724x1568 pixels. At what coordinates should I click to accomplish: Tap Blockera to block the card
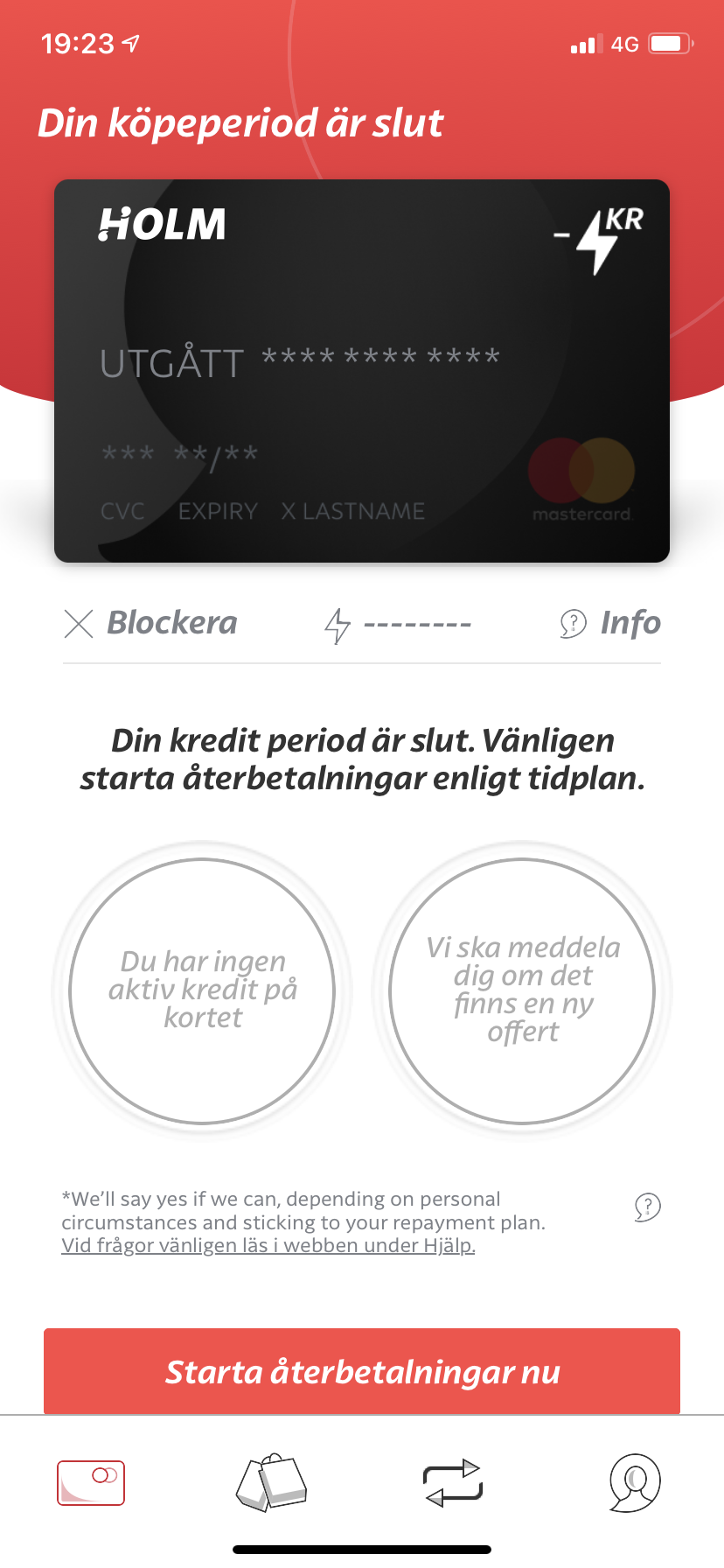point(151,623)
